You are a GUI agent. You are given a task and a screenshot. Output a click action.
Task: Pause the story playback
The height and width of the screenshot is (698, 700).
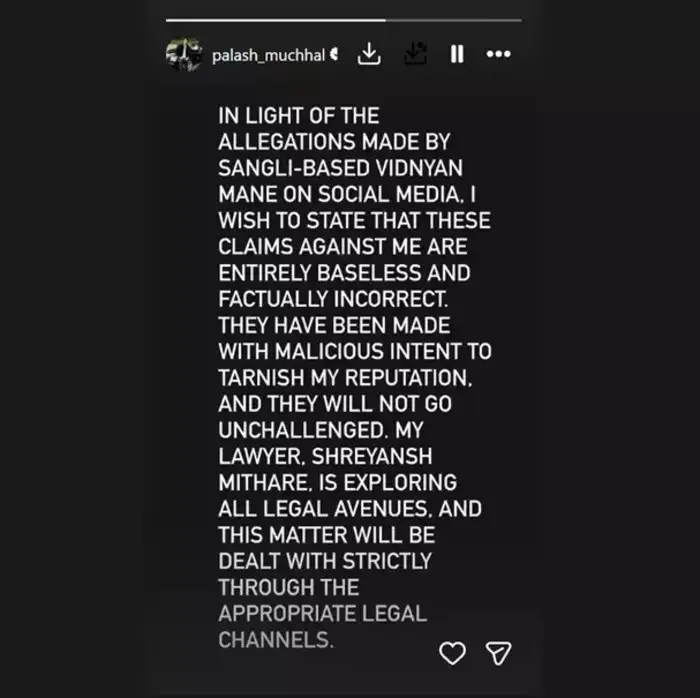(457, 54)
